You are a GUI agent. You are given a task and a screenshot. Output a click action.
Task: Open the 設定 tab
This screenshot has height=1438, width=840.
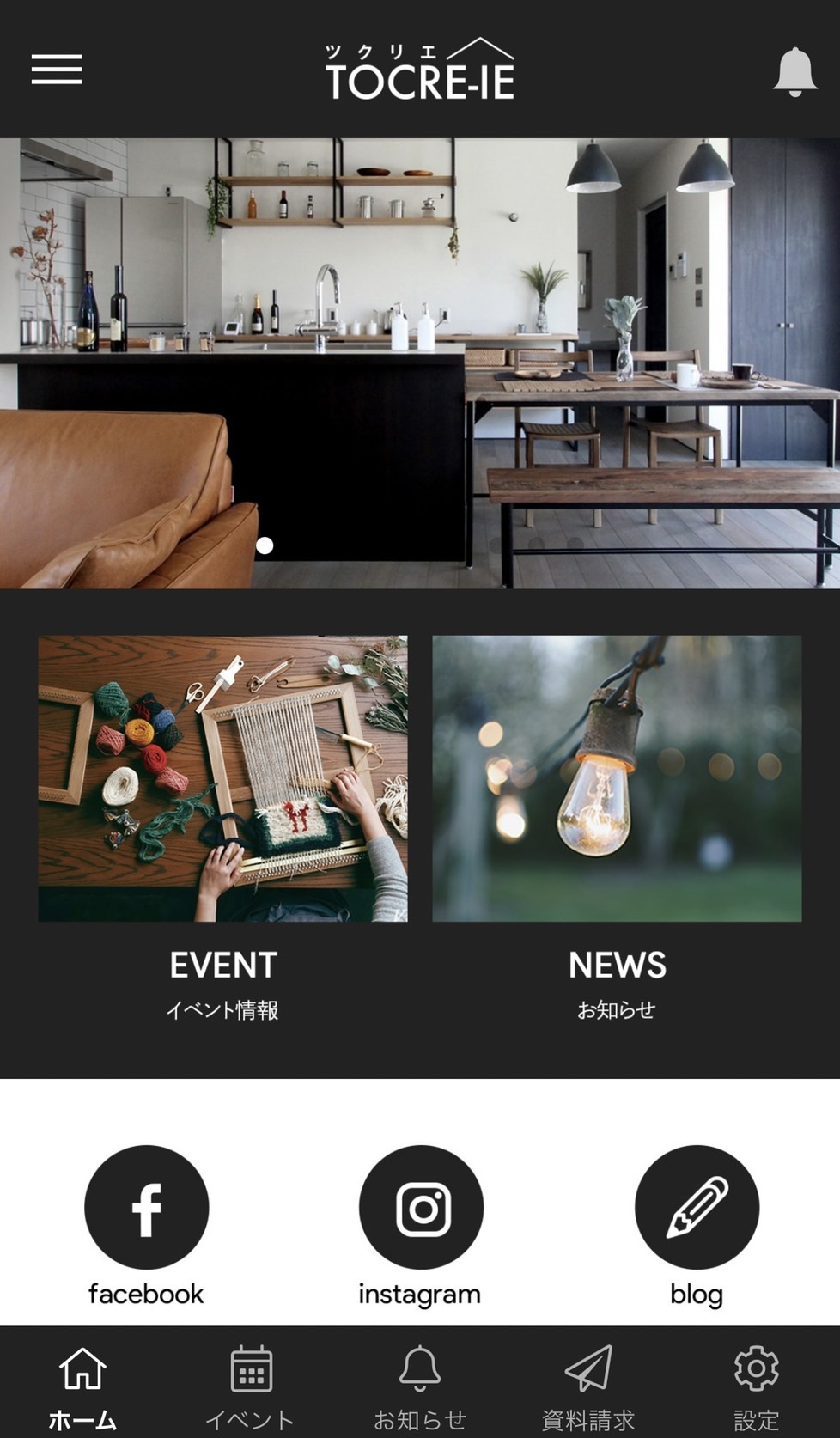point(757,1387)
